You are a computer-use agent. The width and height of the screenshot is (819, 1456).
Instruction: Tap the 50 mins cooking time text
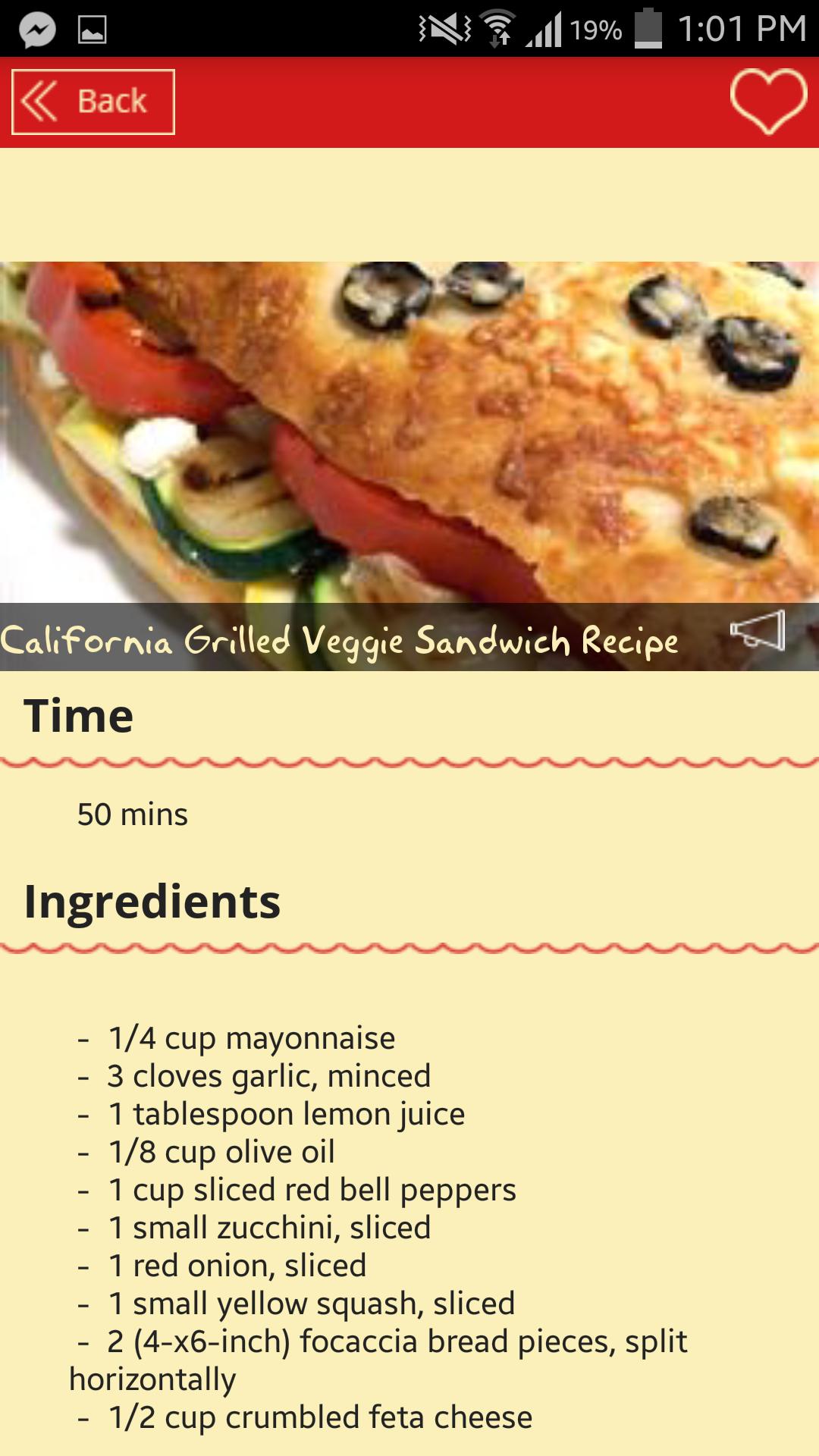point(133,815)
